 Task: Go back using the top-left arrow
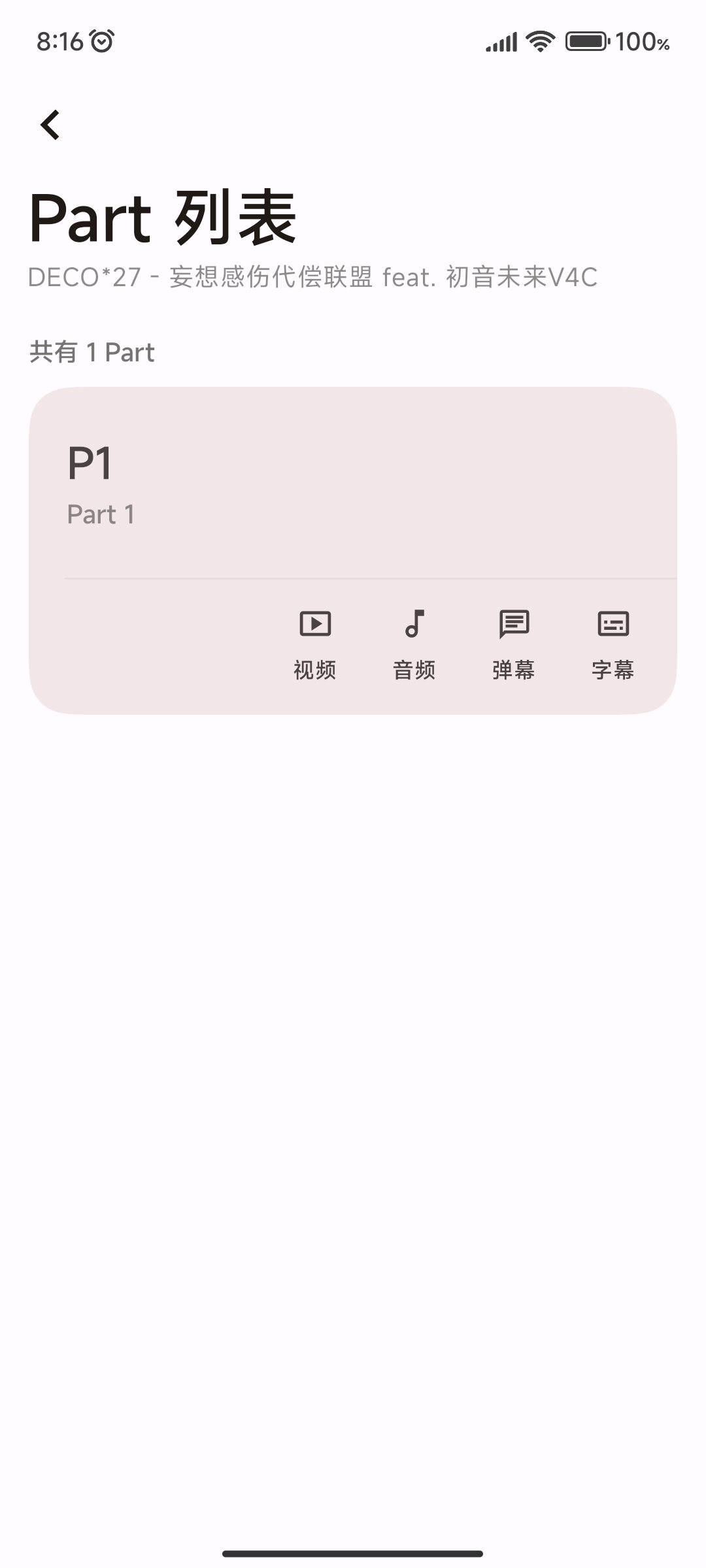coord(50,125)
